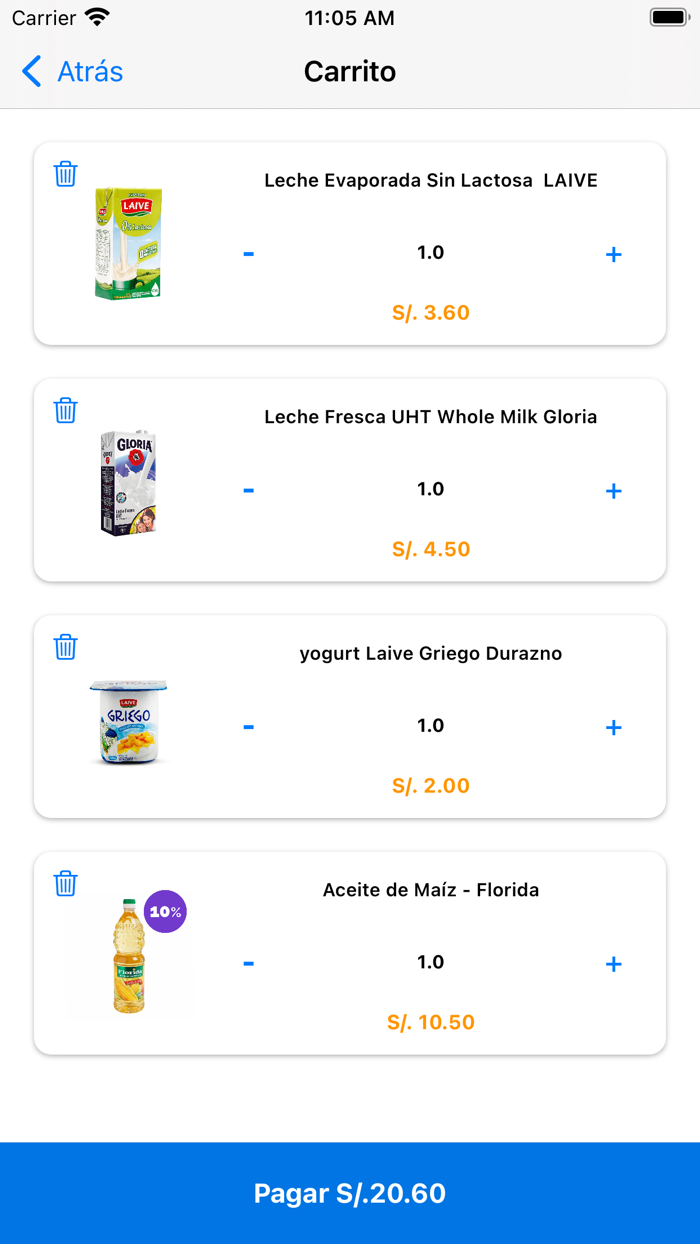Increase quantity of Leche Evaporada Sin Lactosa
Screen dimensions: 700x1244
pyautogui.click(x=614, y=255)
